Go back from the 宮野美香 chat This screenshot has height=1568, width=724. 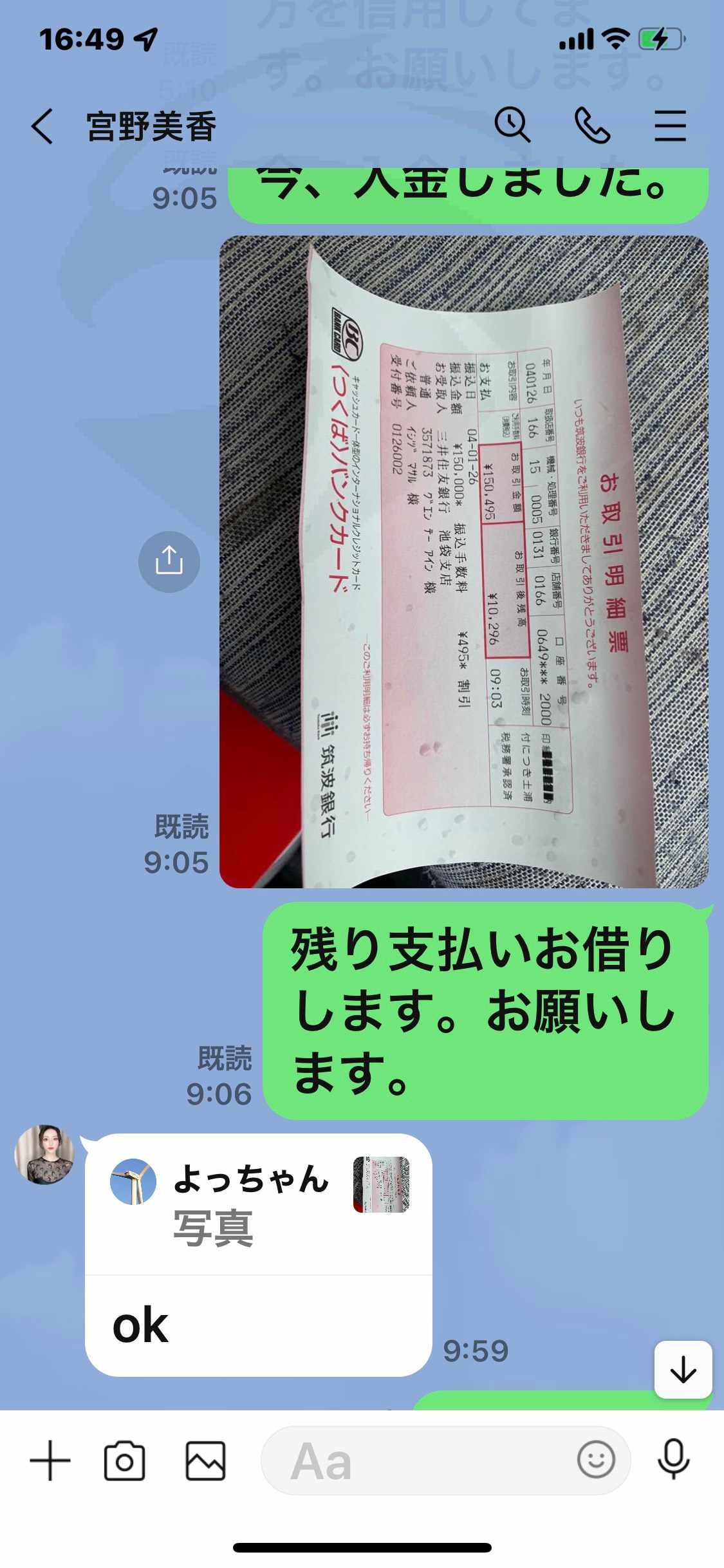(42, 126)
